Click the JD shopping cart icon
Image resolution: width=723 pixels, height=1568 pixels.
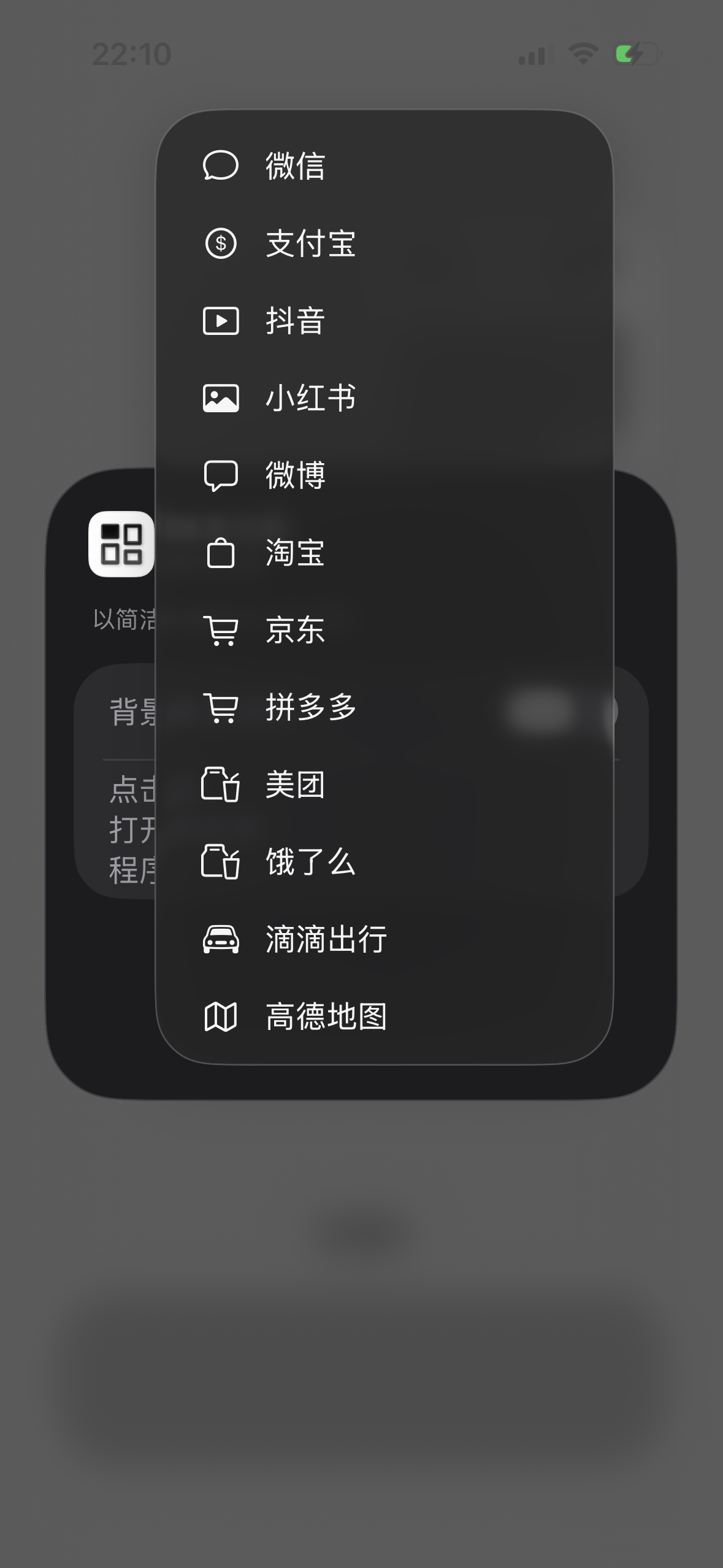click(x=221, y=630)
